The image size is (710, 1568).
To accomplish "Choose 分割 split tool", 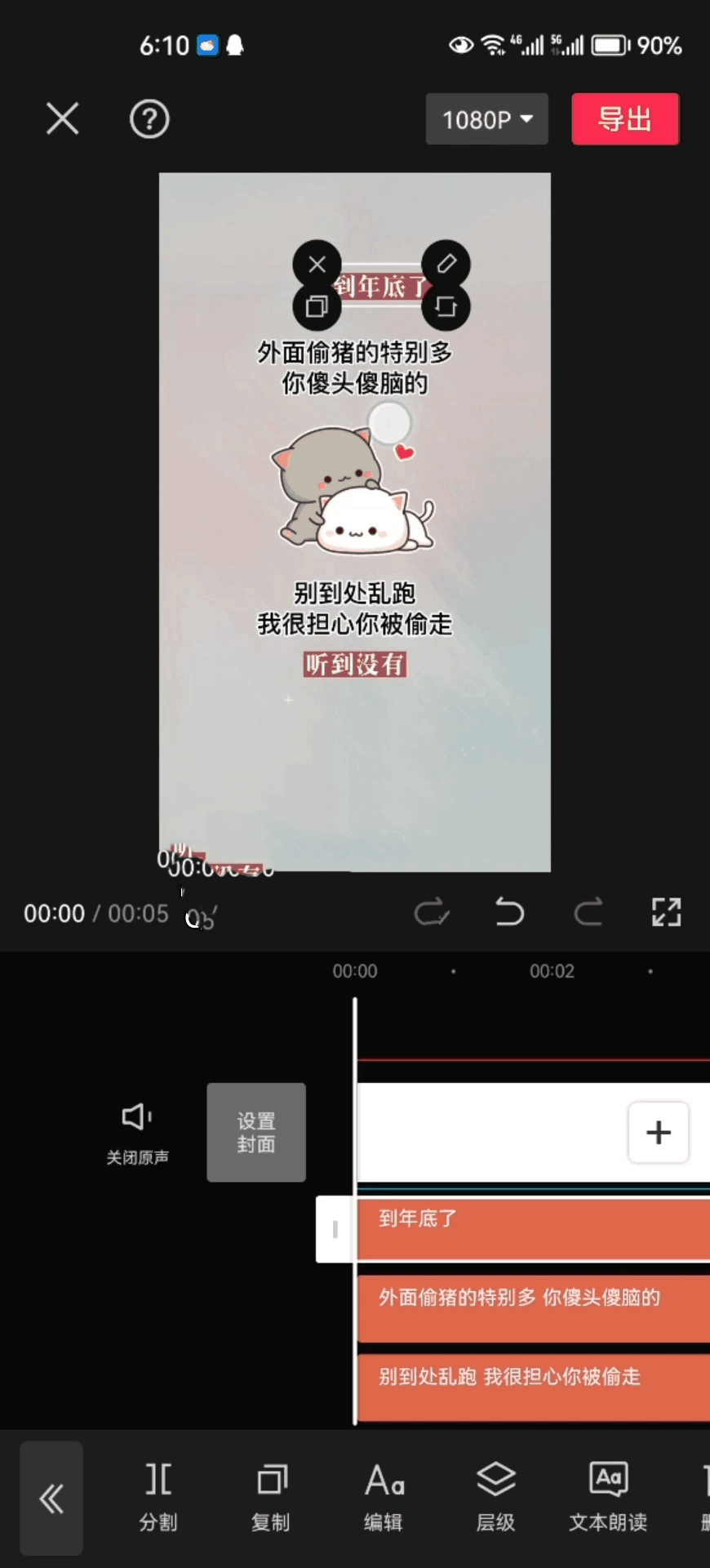I will (x=158, y=1499).
